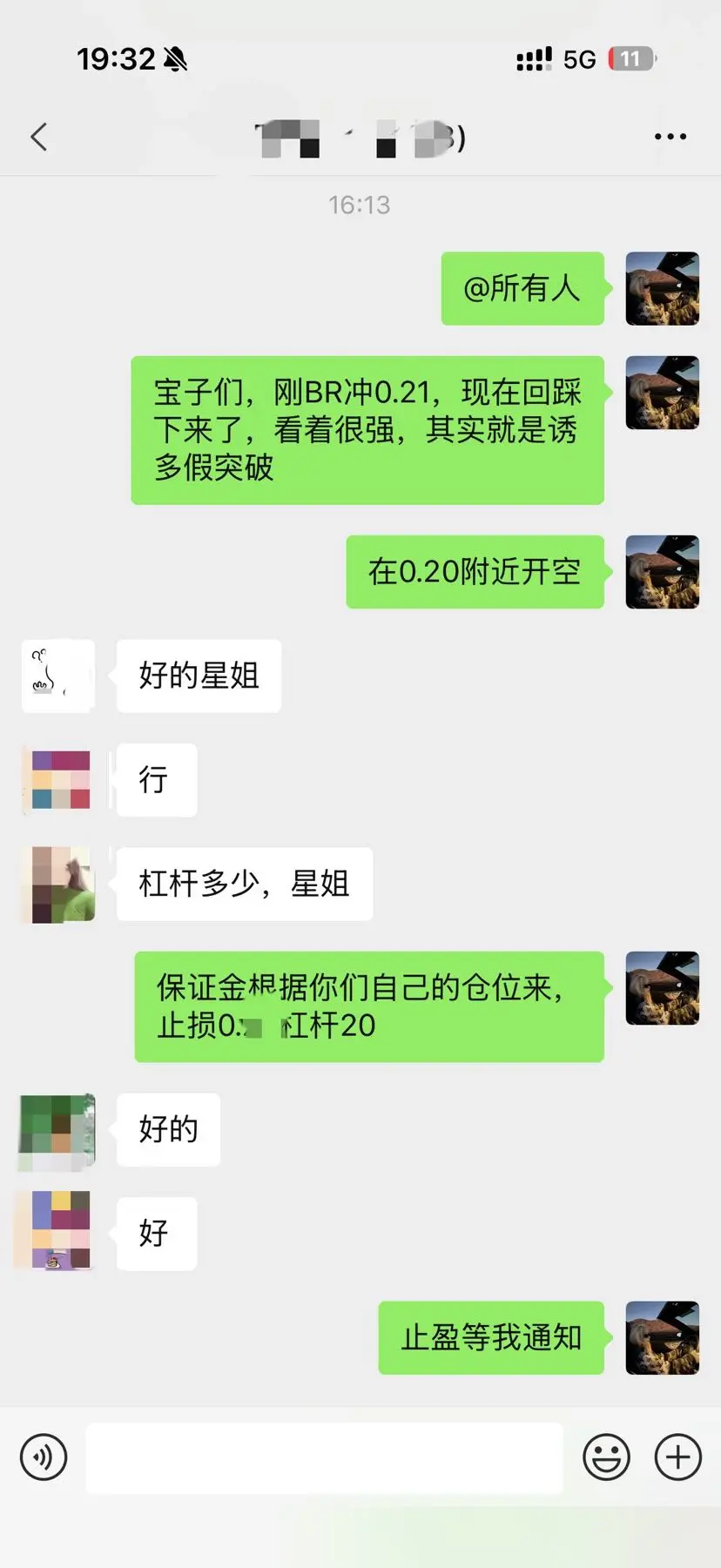Tap the sender's avatar beside '@所有人'
721x1568 pixels.
coord(662,288)
